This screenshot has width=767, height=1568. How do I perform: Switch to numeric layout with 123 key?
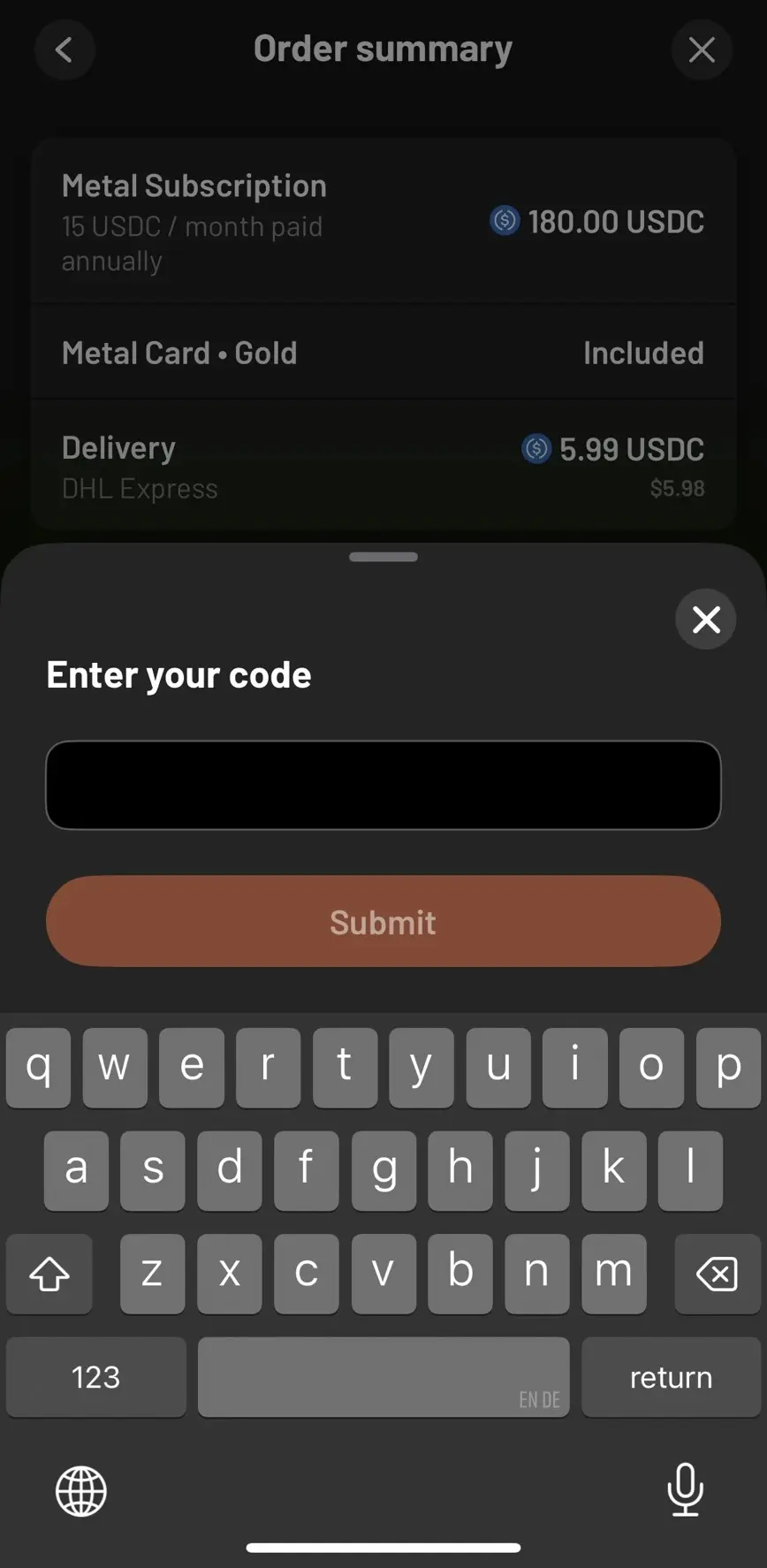95,1376
